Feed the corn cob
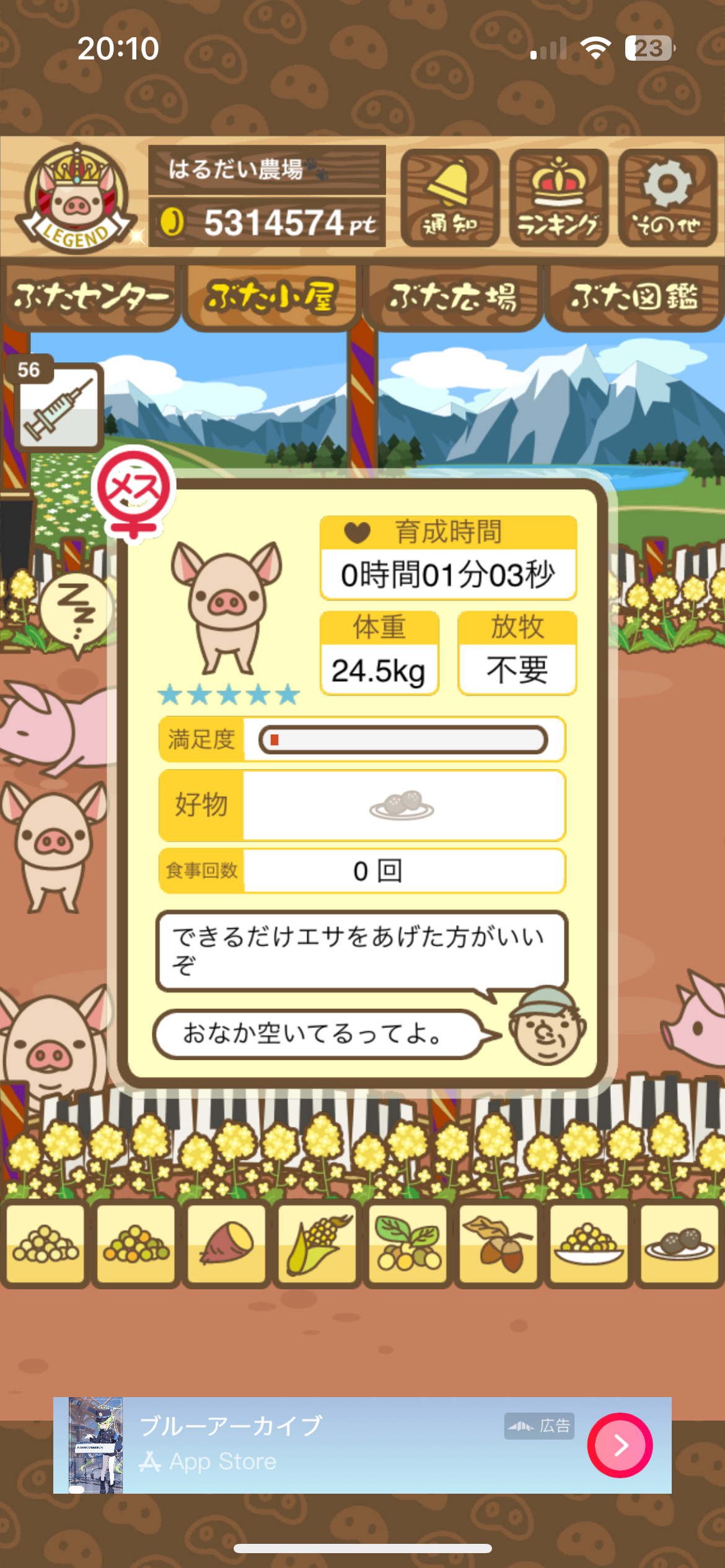Viewport: 725px width, 1568px height. click(x=317, y=1244)
